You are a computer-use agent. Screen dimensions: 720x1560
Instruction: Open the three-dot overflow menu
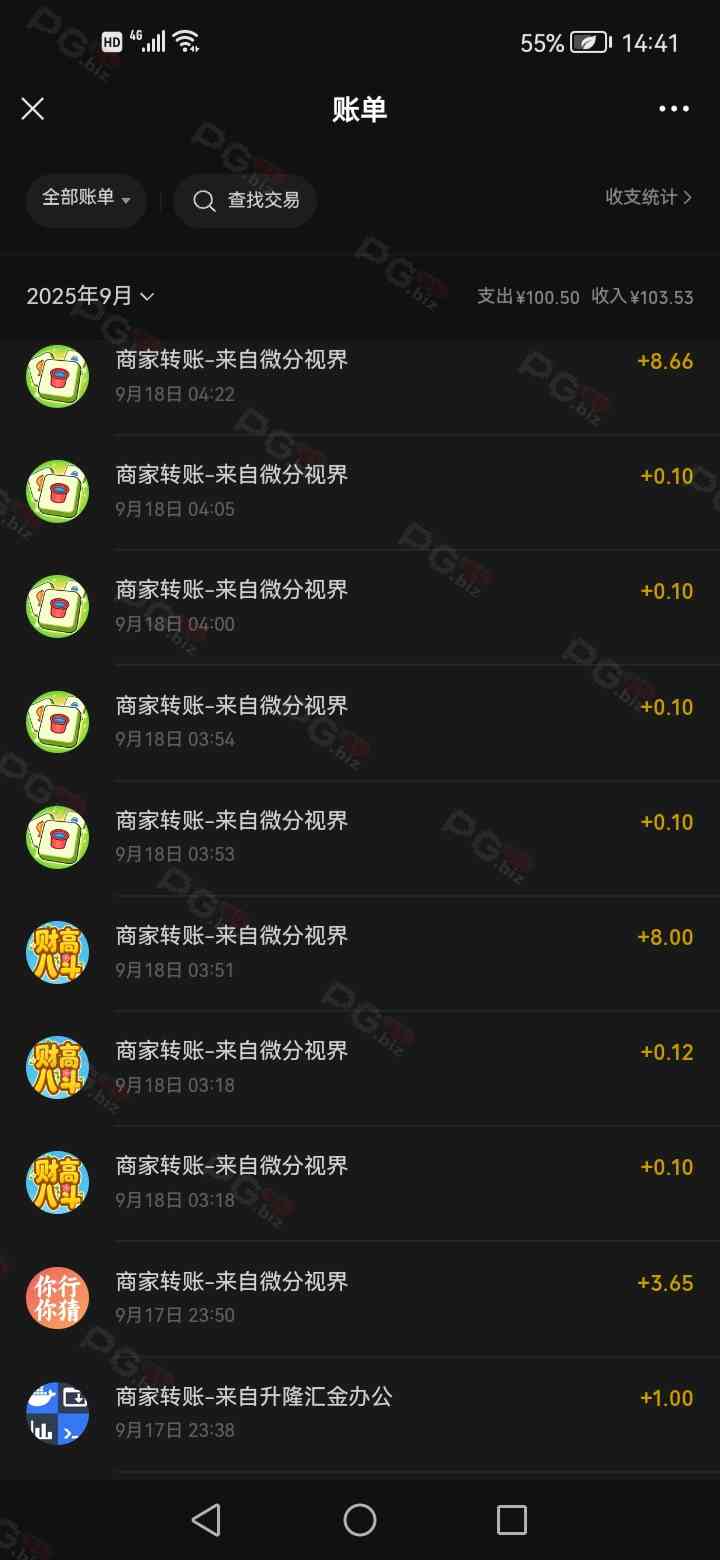coord(673,109)
